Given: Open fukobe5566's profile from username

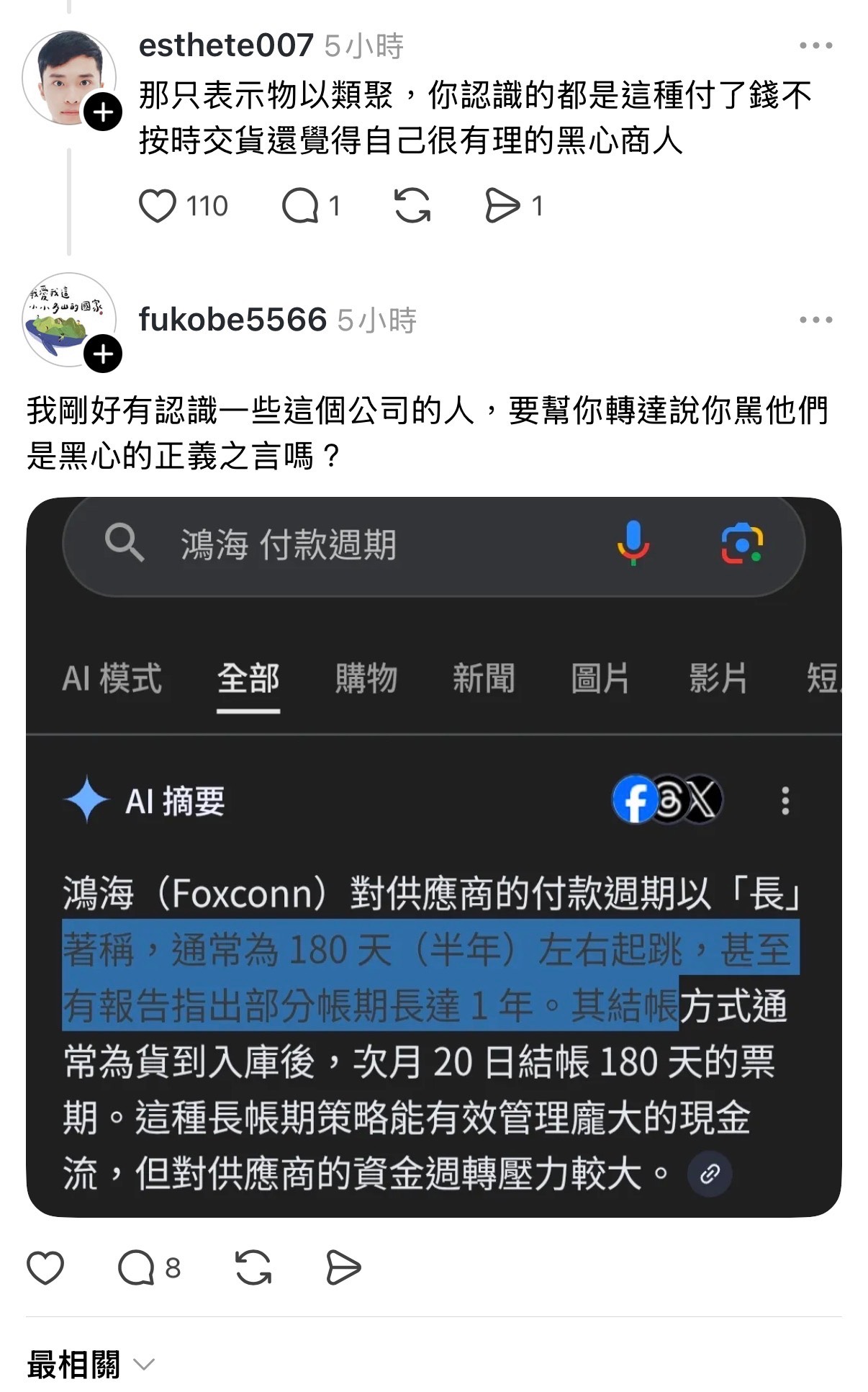Looking at the screenshot, I should pyautogui.click(x=232, y=320).
